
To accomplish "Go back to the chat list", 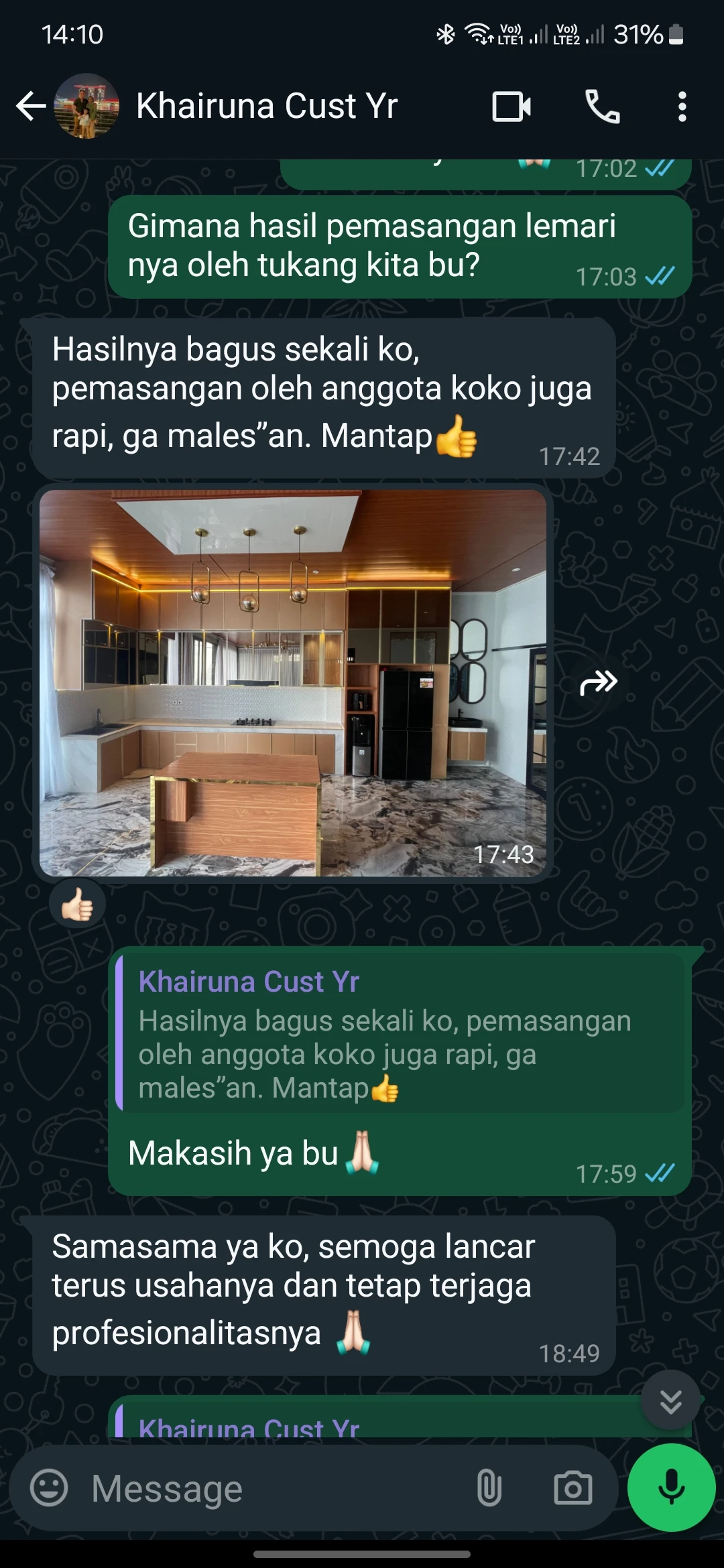I will coord(31,106).
